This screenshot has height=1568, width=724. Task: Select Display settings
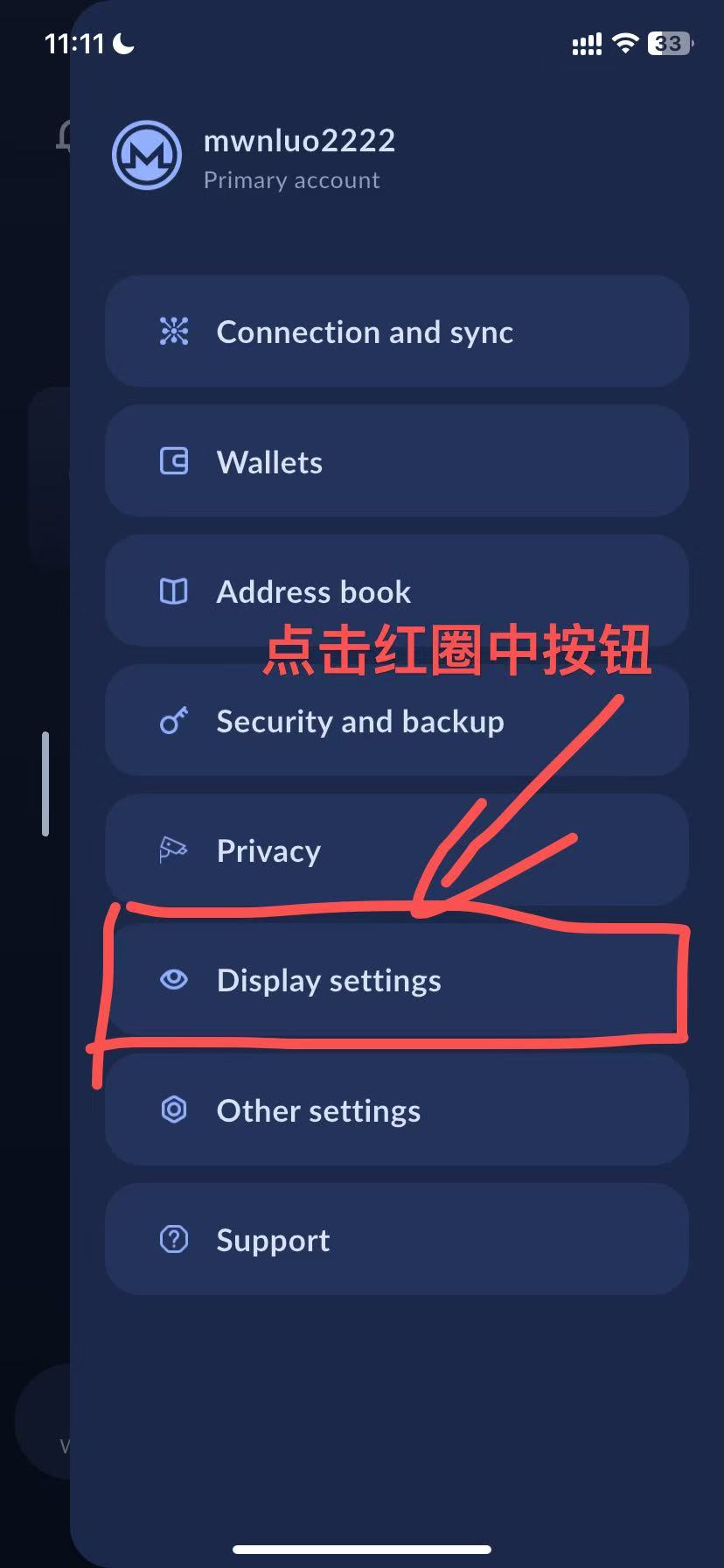point(396,980)
